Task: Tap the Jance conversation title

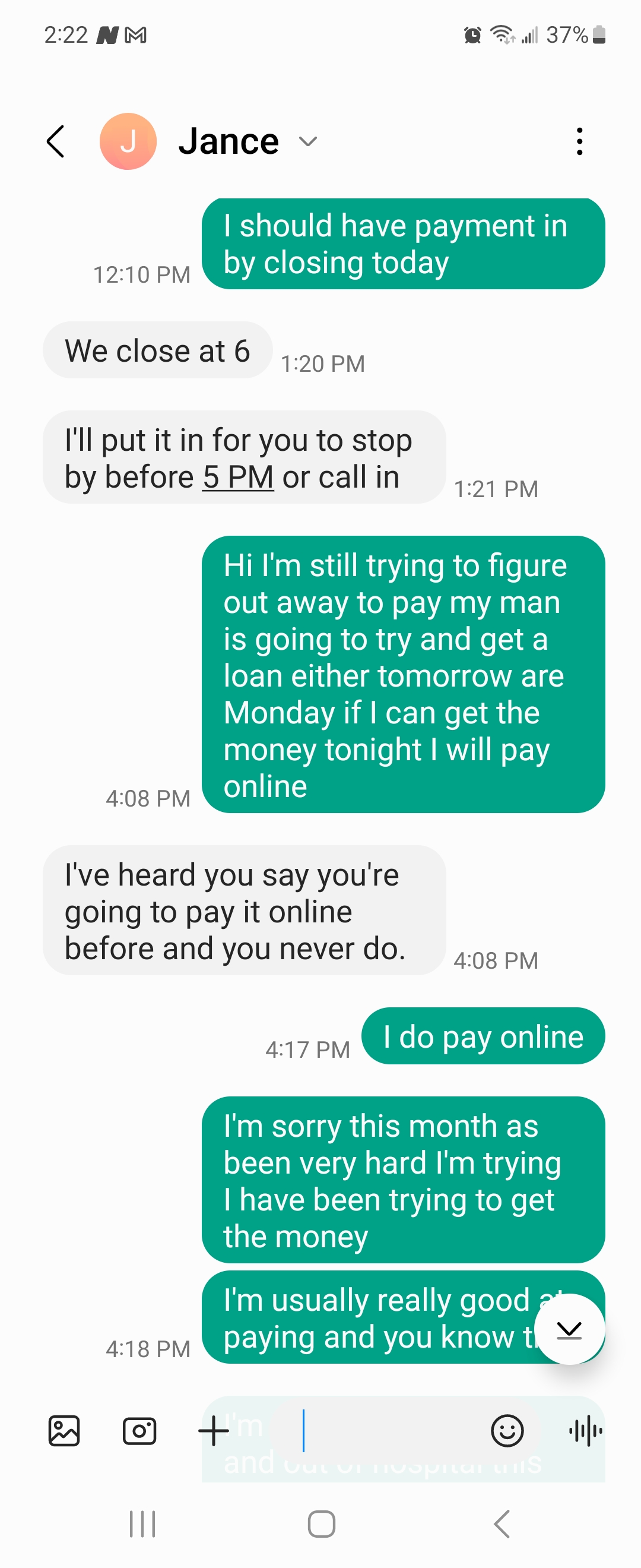Action: coord(229,141)
